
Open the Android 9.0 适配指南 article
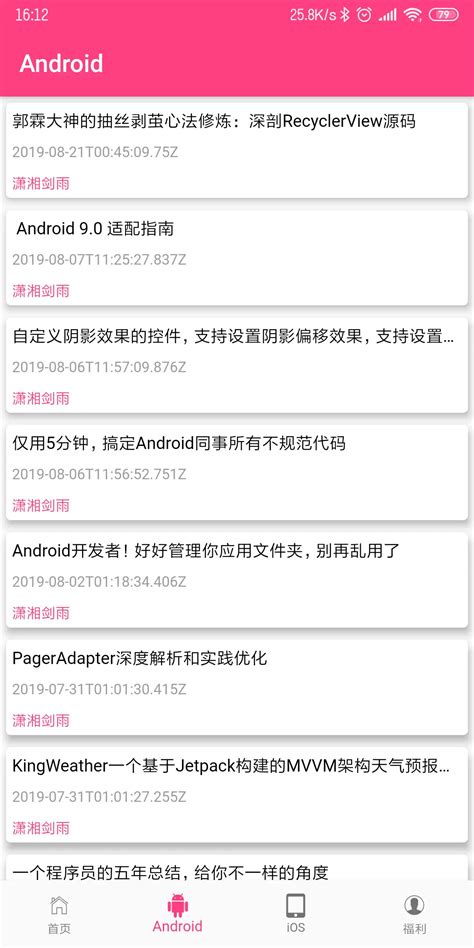coord(237,258)
